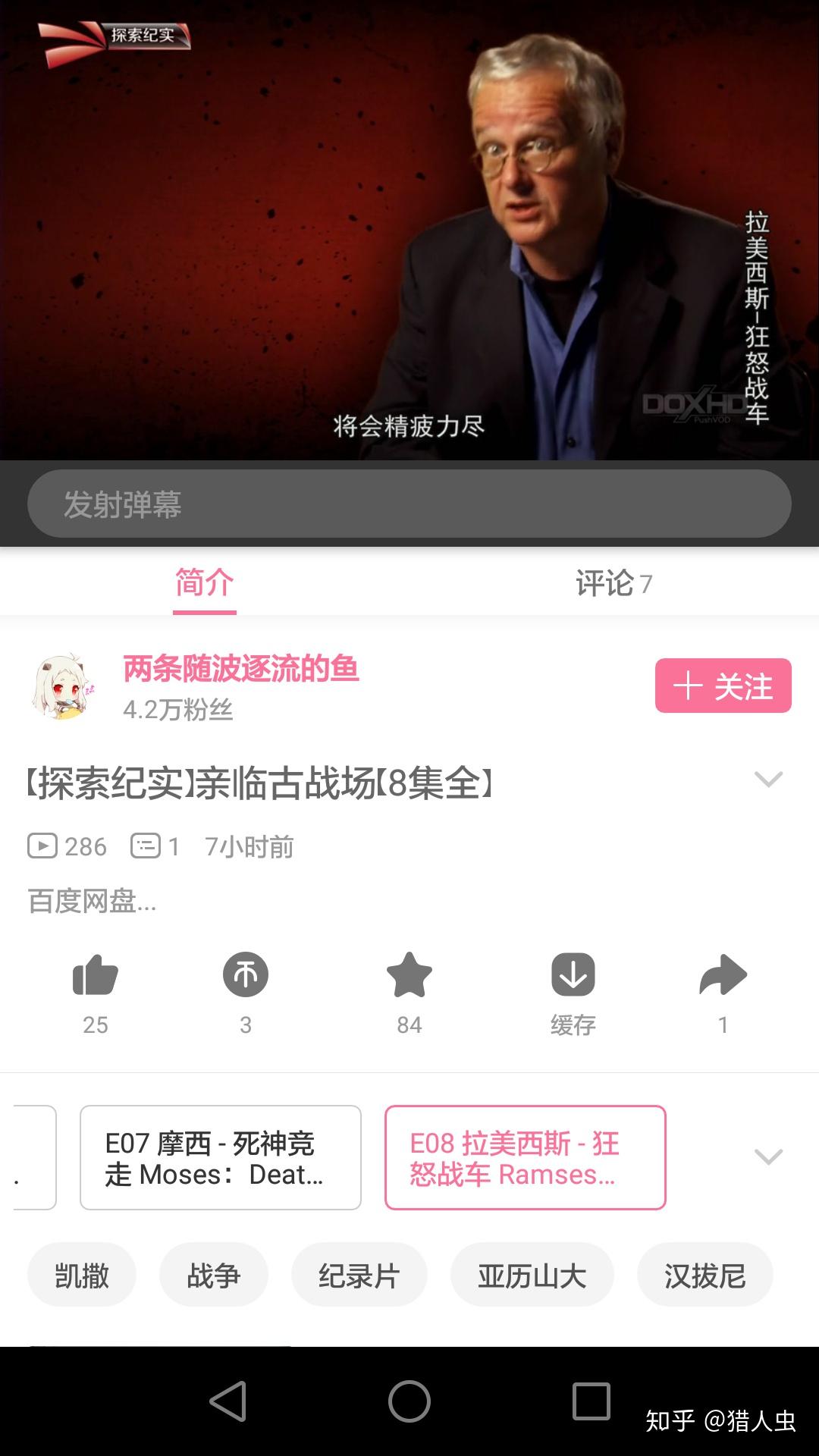
Task: Switch to the 评论 comments tab
Action: 613,583
